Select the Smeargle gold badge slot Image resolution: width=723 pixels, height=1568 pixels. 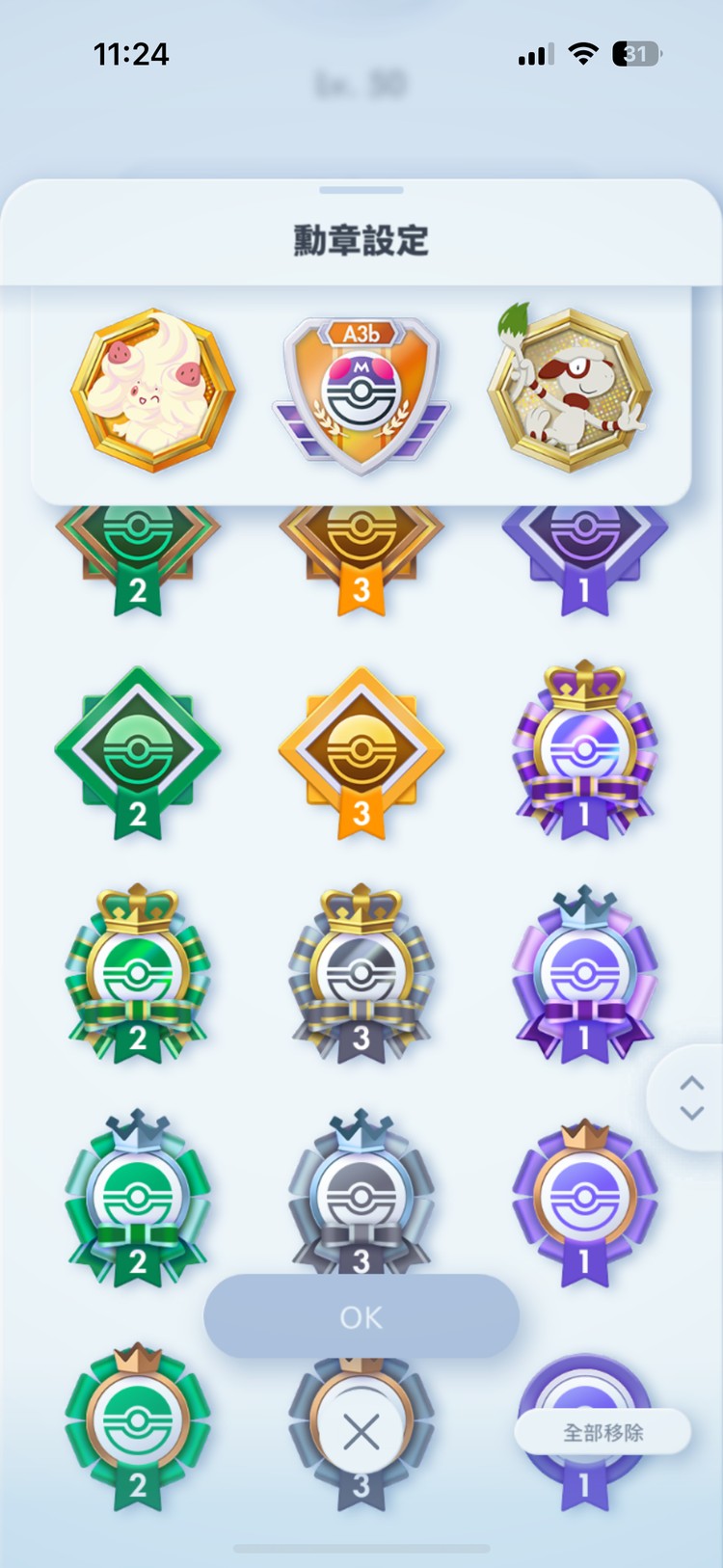(x=570, y=391)
